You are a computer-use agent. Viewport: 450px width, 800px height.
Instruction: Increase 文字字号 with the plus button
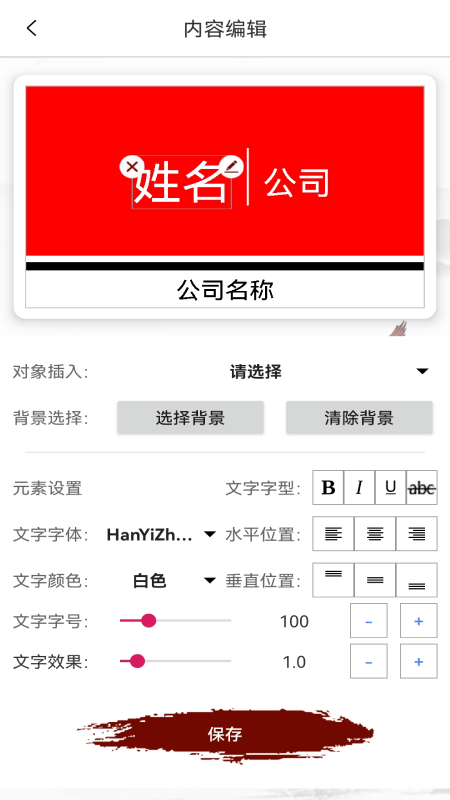(x=418, y=620)
